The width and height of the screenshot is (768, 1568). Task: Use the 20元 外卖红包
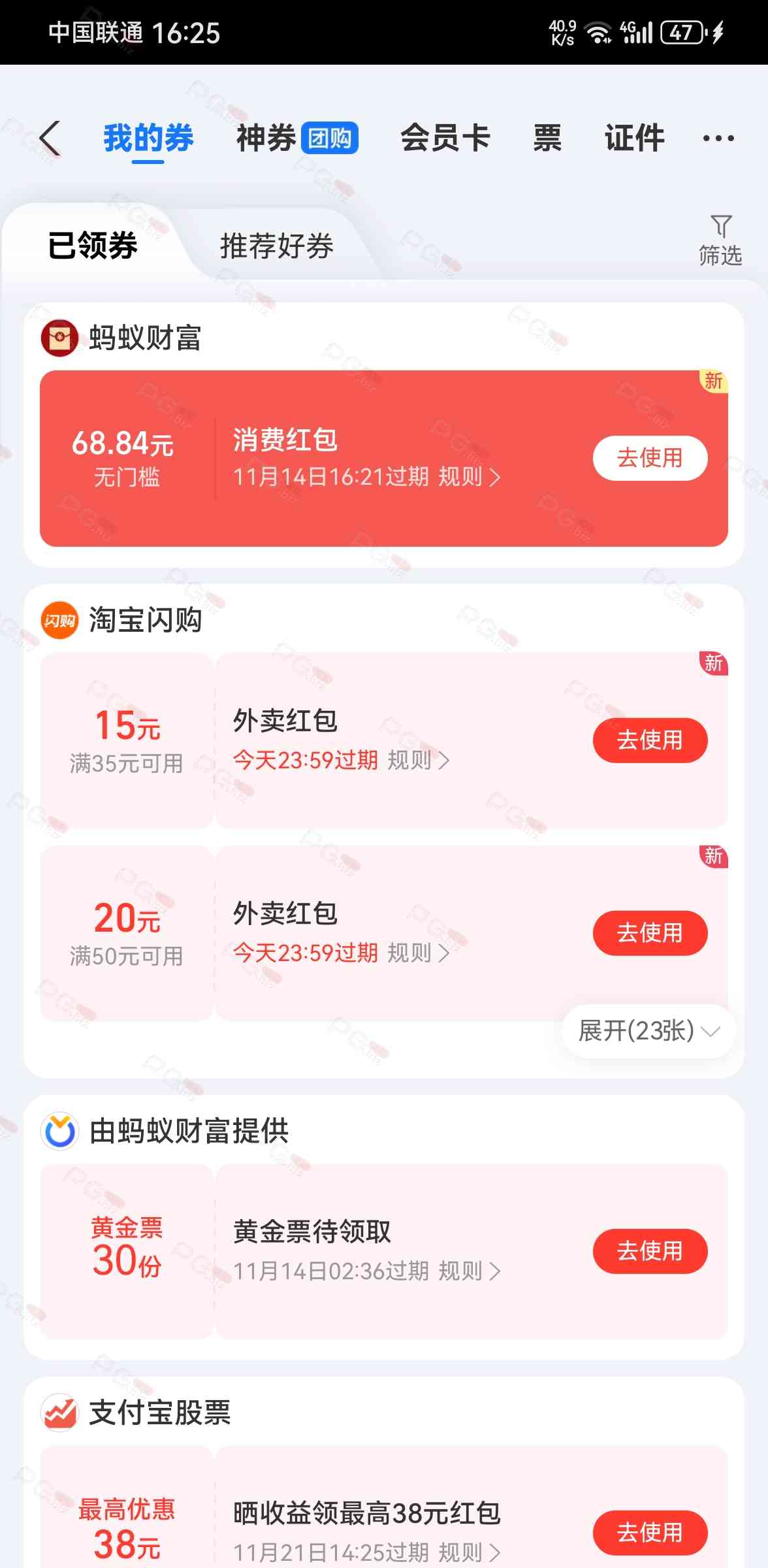tap(650, 933)
